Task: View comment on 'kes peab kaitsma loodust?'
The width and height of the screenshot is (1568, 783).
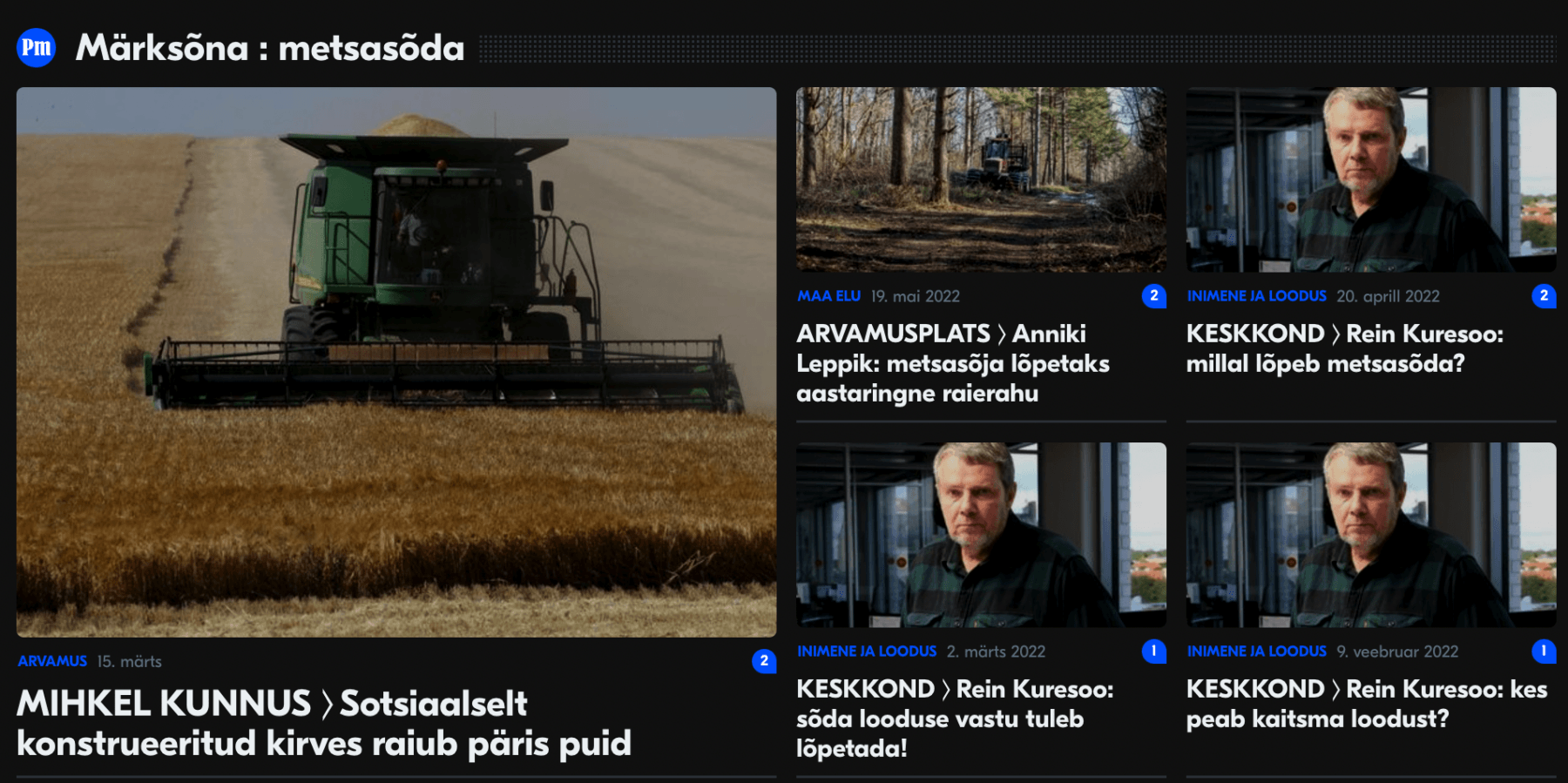Action: 1544,651
